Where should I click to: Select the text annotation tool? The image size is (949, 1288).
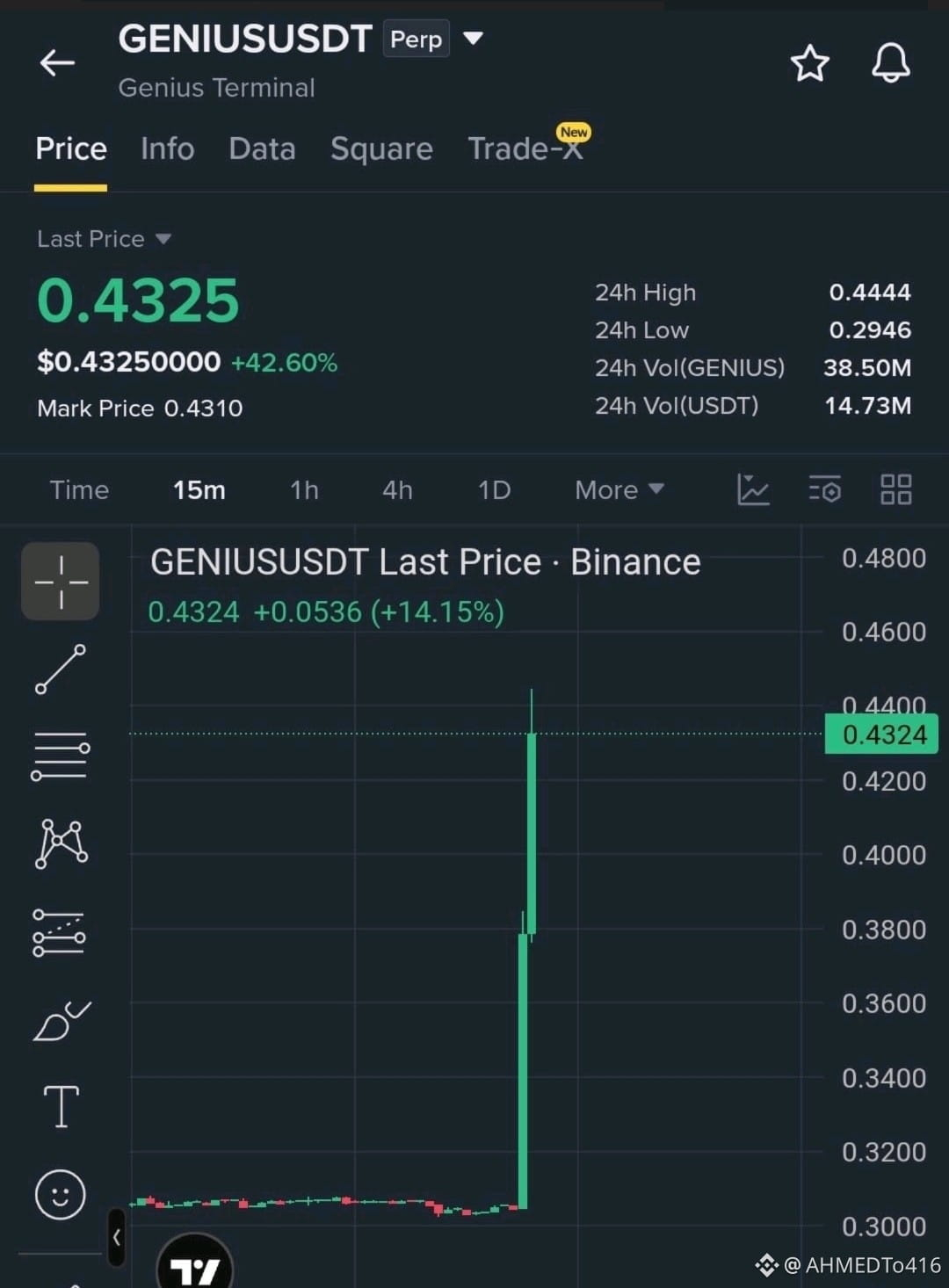(61, 1106)
